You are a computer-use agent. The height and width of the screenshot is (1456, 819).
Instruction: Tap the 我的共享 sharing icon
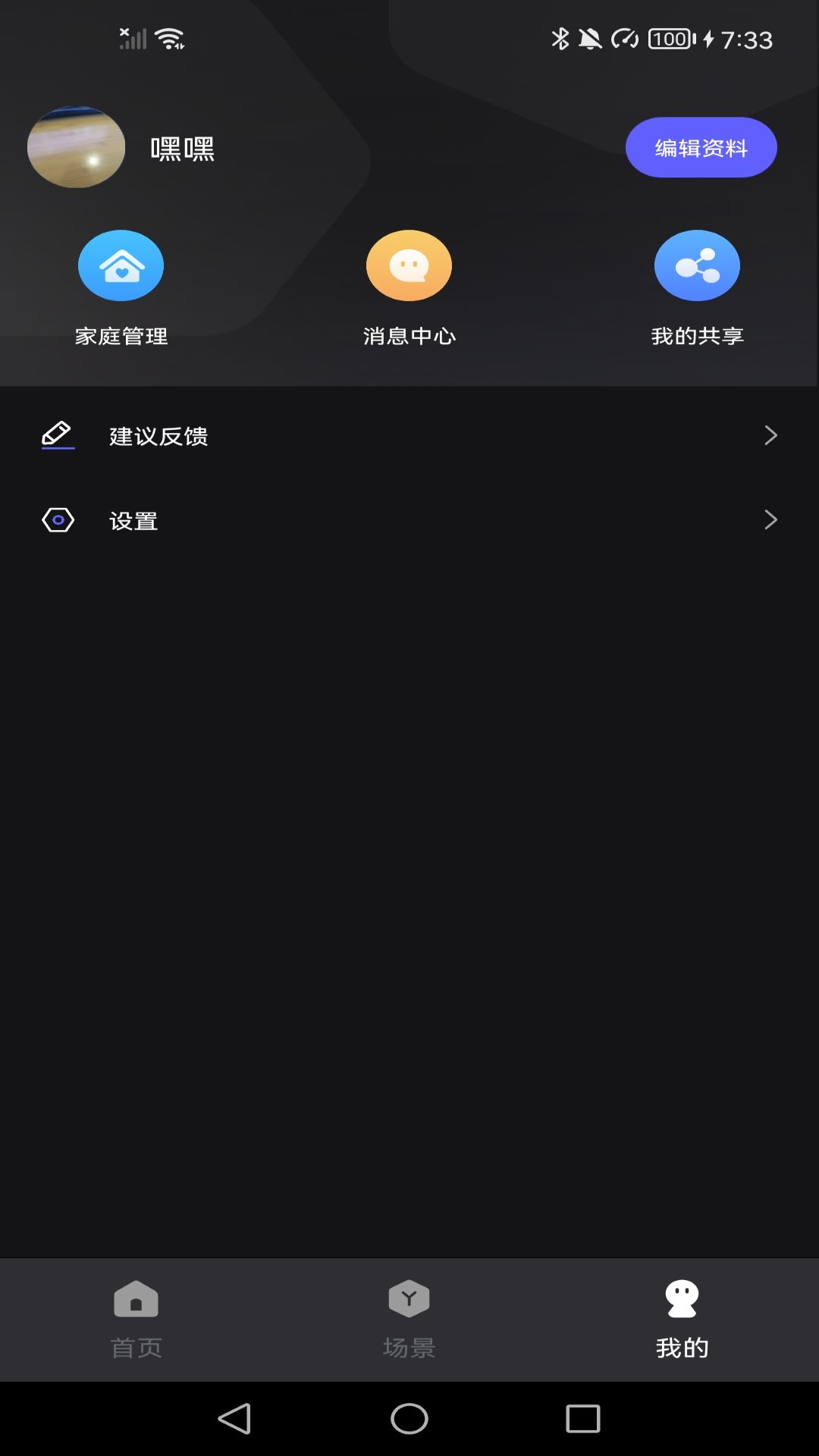pos(696,265)
